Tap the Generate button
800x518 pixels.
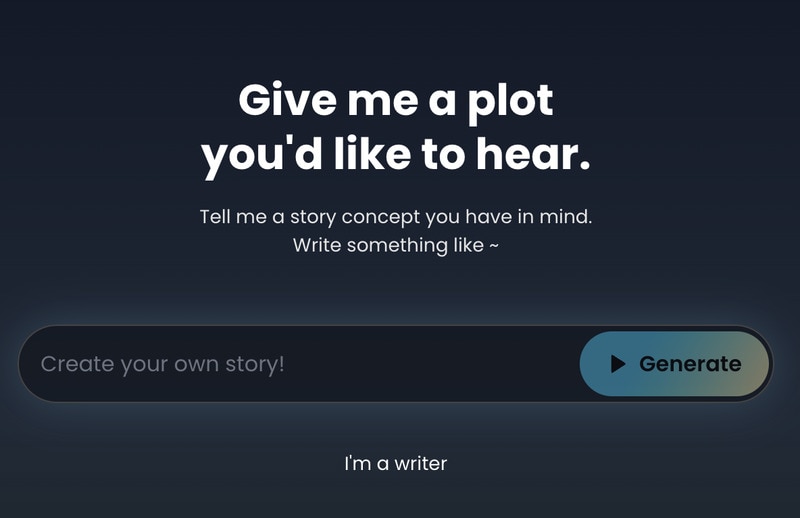[x=674, y=364]
